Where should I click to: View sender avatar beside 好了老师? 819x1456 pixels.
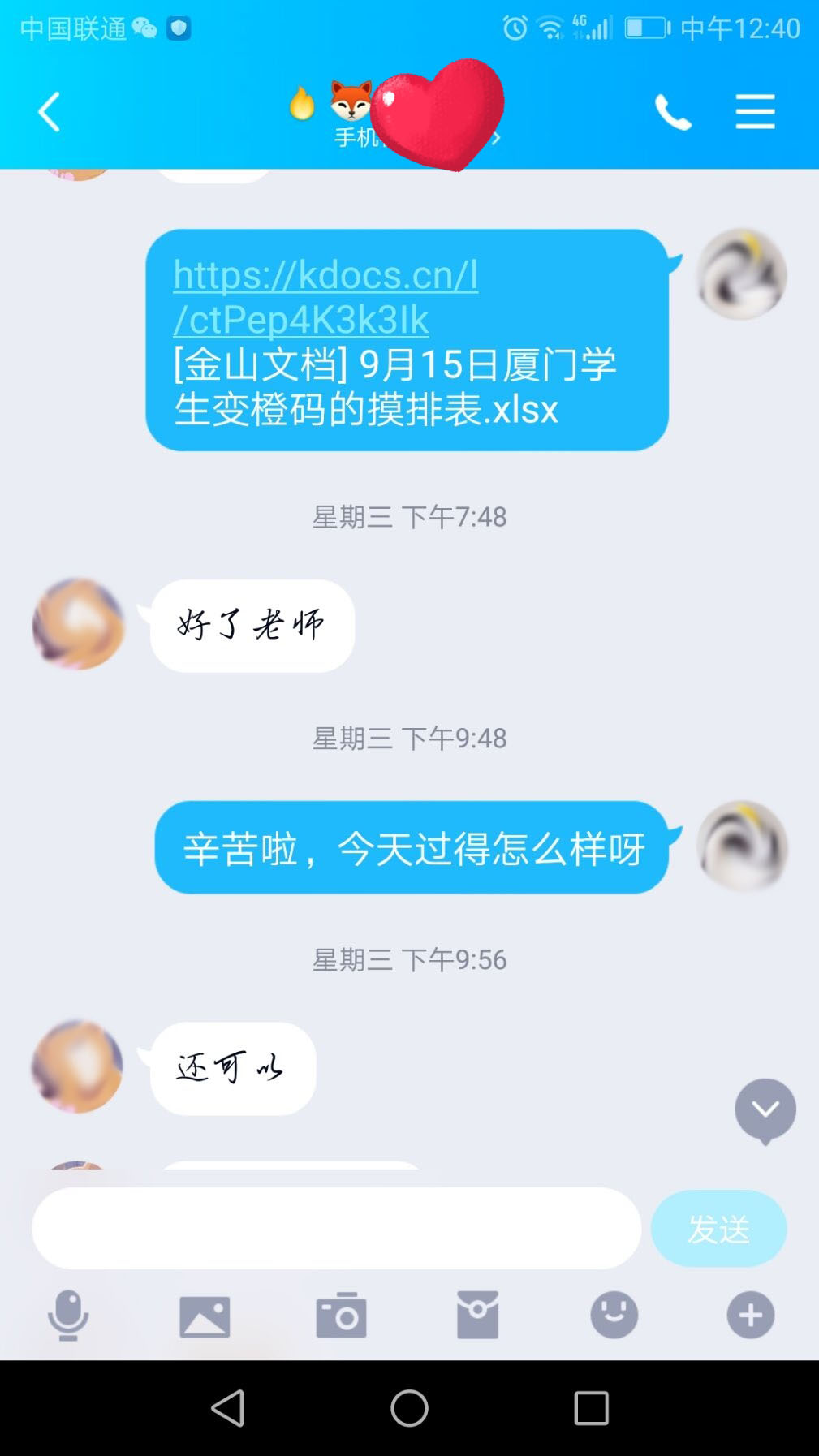[x=78, y=624]
